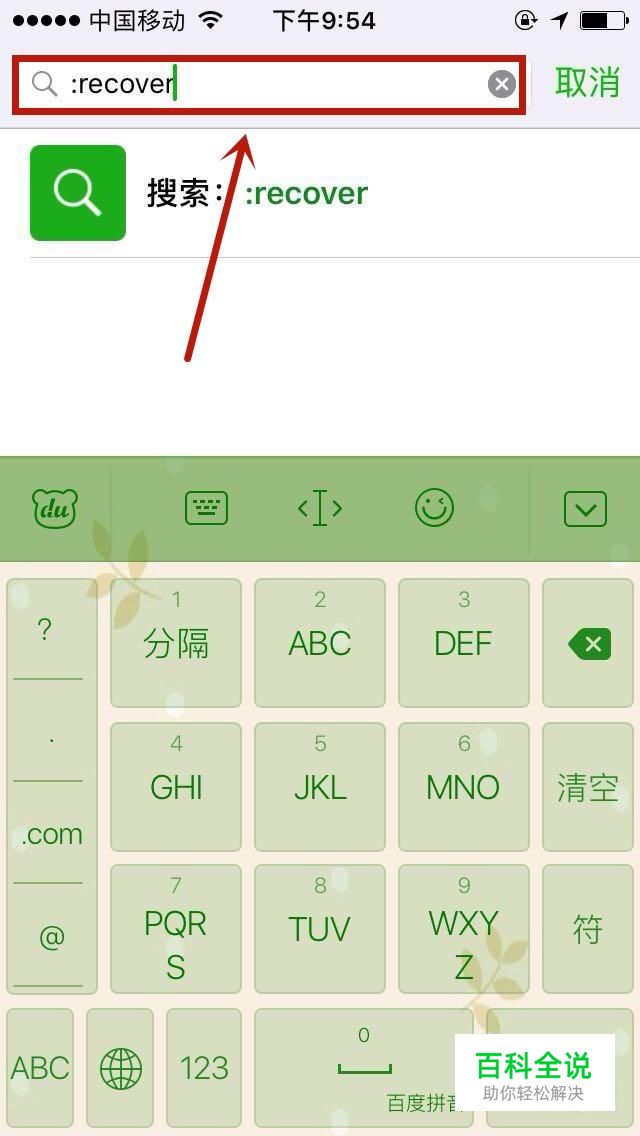Open the emoji smiley panel
The width and height of the screenshot is (640, 1136).
point(434,507)
